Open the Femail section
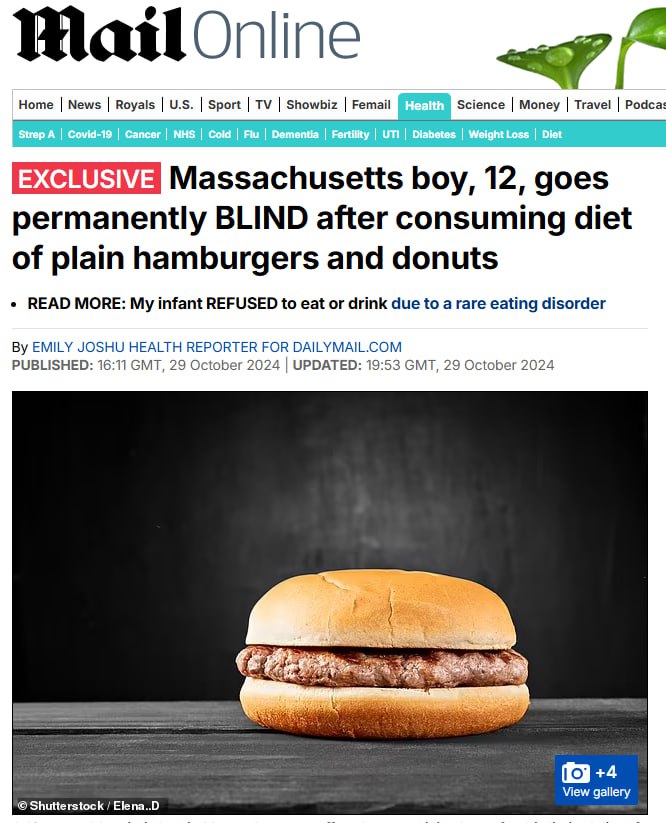The image size is (666, 823). (x=371, y=105)
